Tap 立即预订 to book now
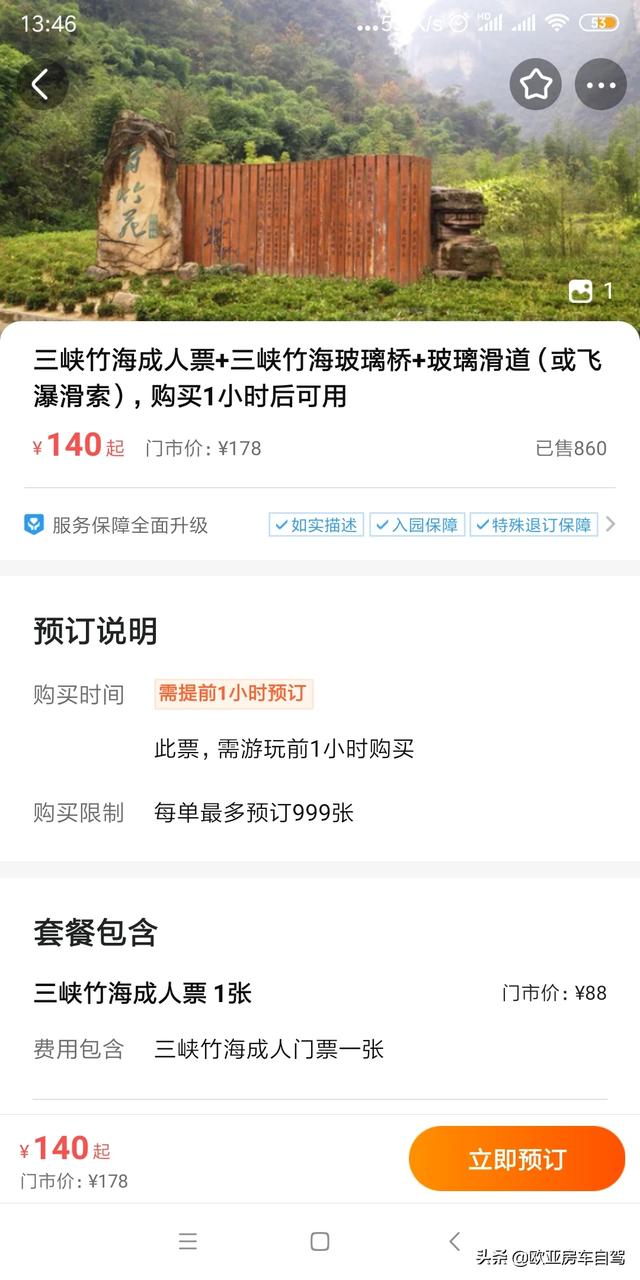 (517, 1159)
